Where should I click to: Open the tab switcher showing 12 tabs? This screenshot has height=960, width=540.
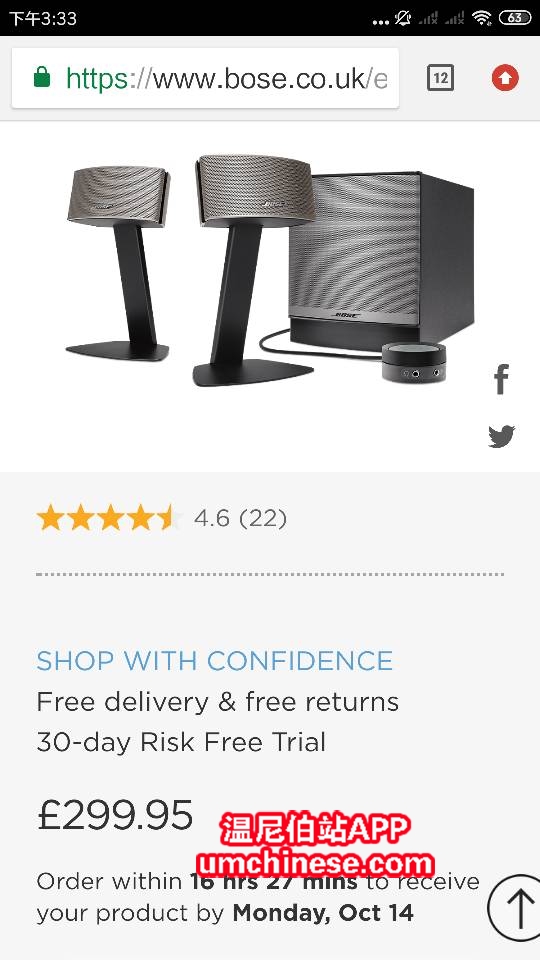point(440,78)
